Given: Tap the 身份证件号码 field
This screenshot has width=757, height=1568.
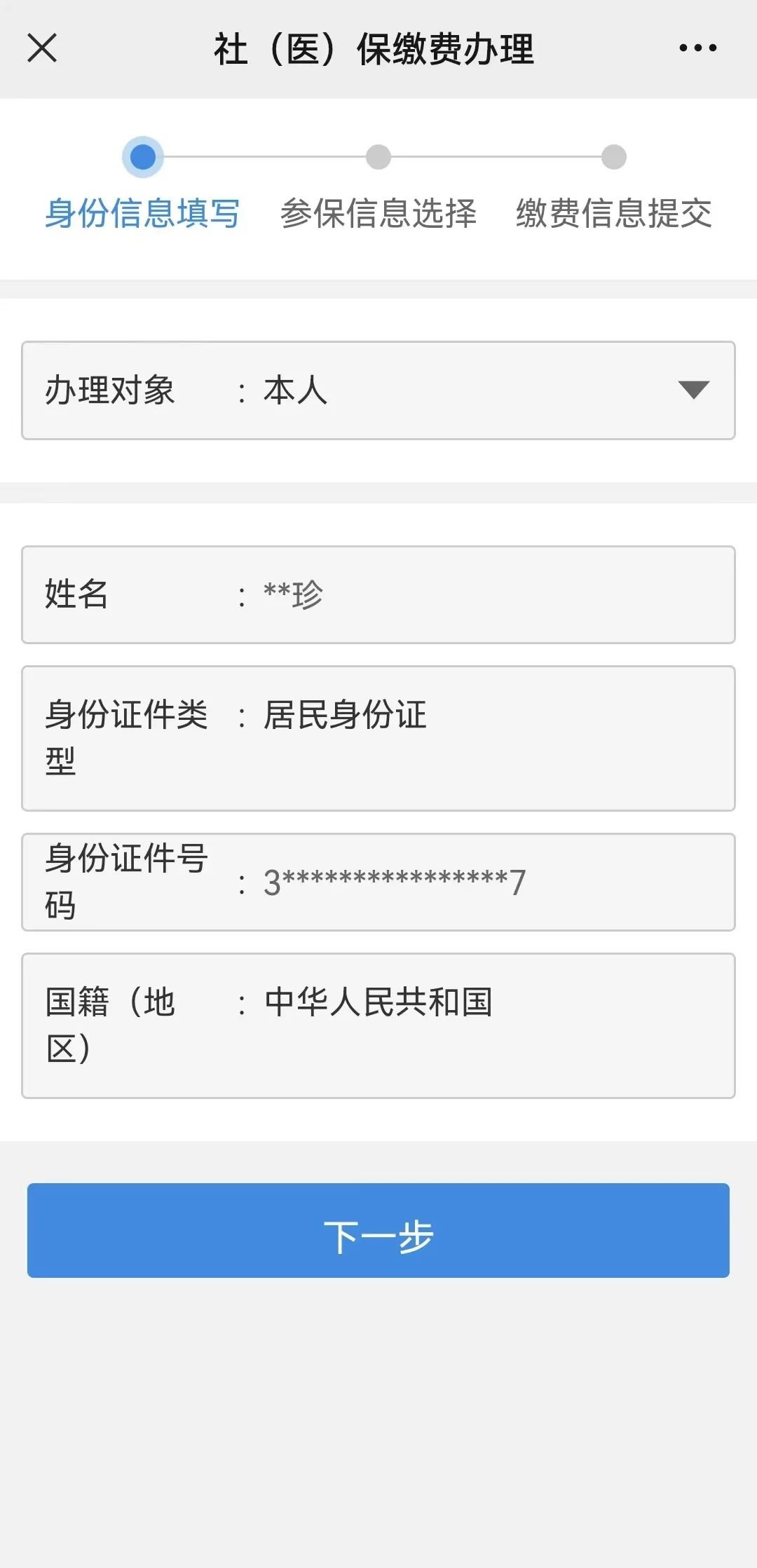Looking at the screenshot, I should [378, 882].
